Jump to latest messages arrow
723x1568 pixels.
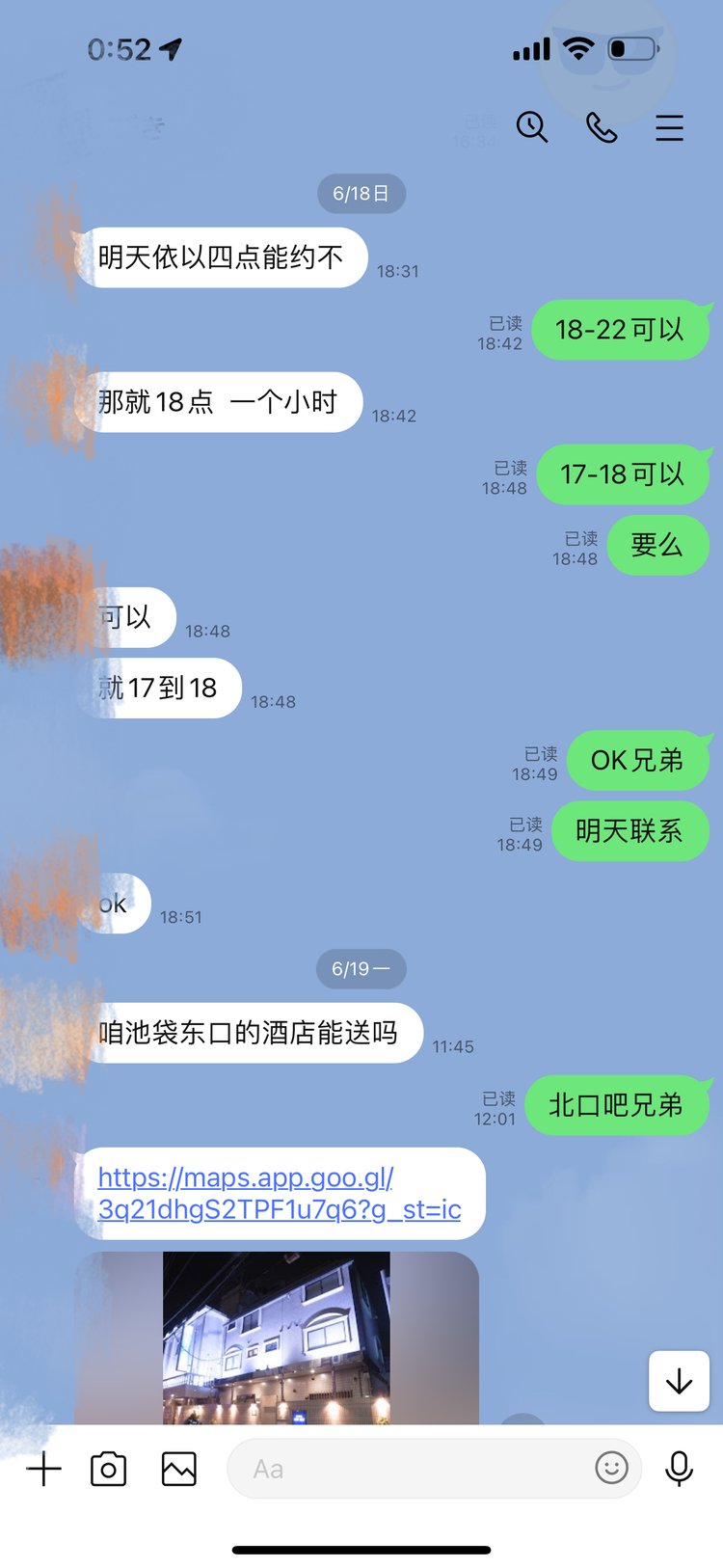[679, 1382]
